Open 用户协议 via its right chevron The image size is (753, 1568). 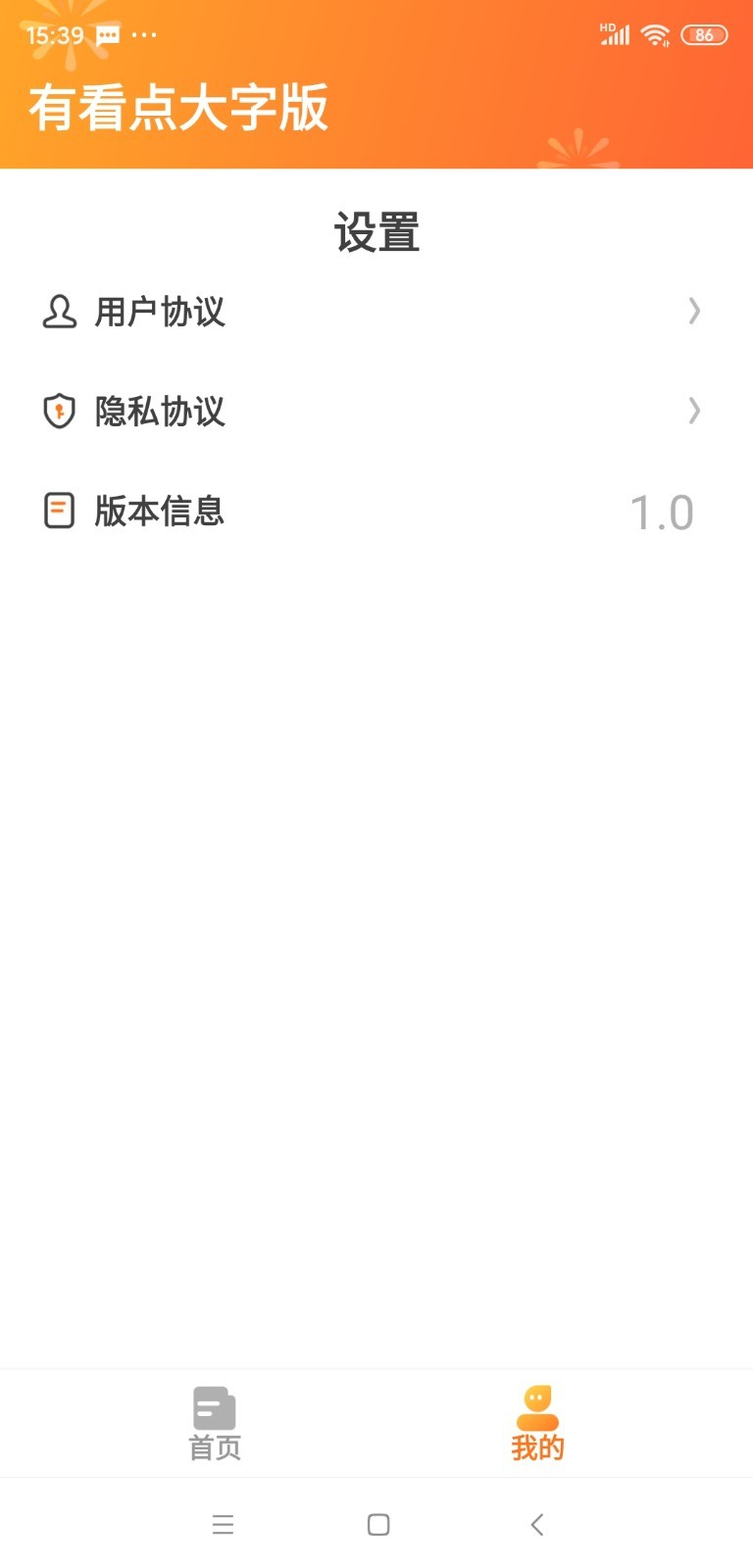click(695, 313)
